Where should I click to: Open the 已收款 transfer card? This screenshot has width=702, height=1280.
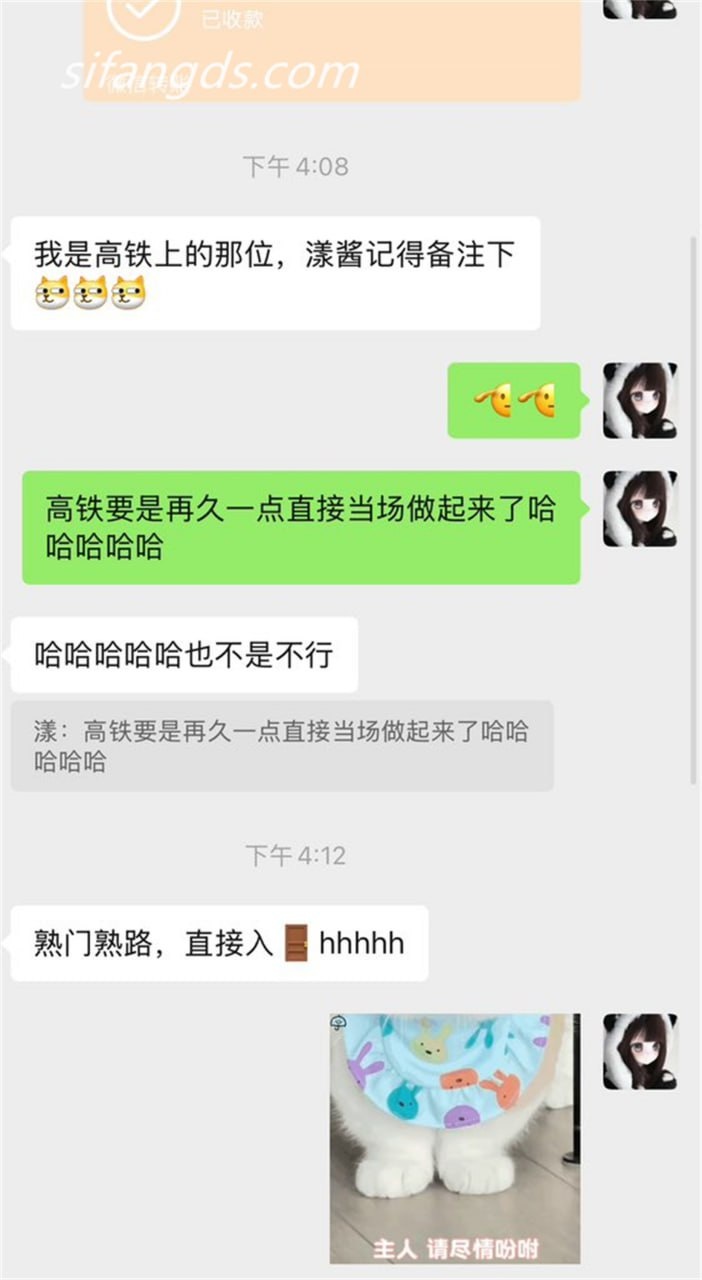tap(331, 48)
